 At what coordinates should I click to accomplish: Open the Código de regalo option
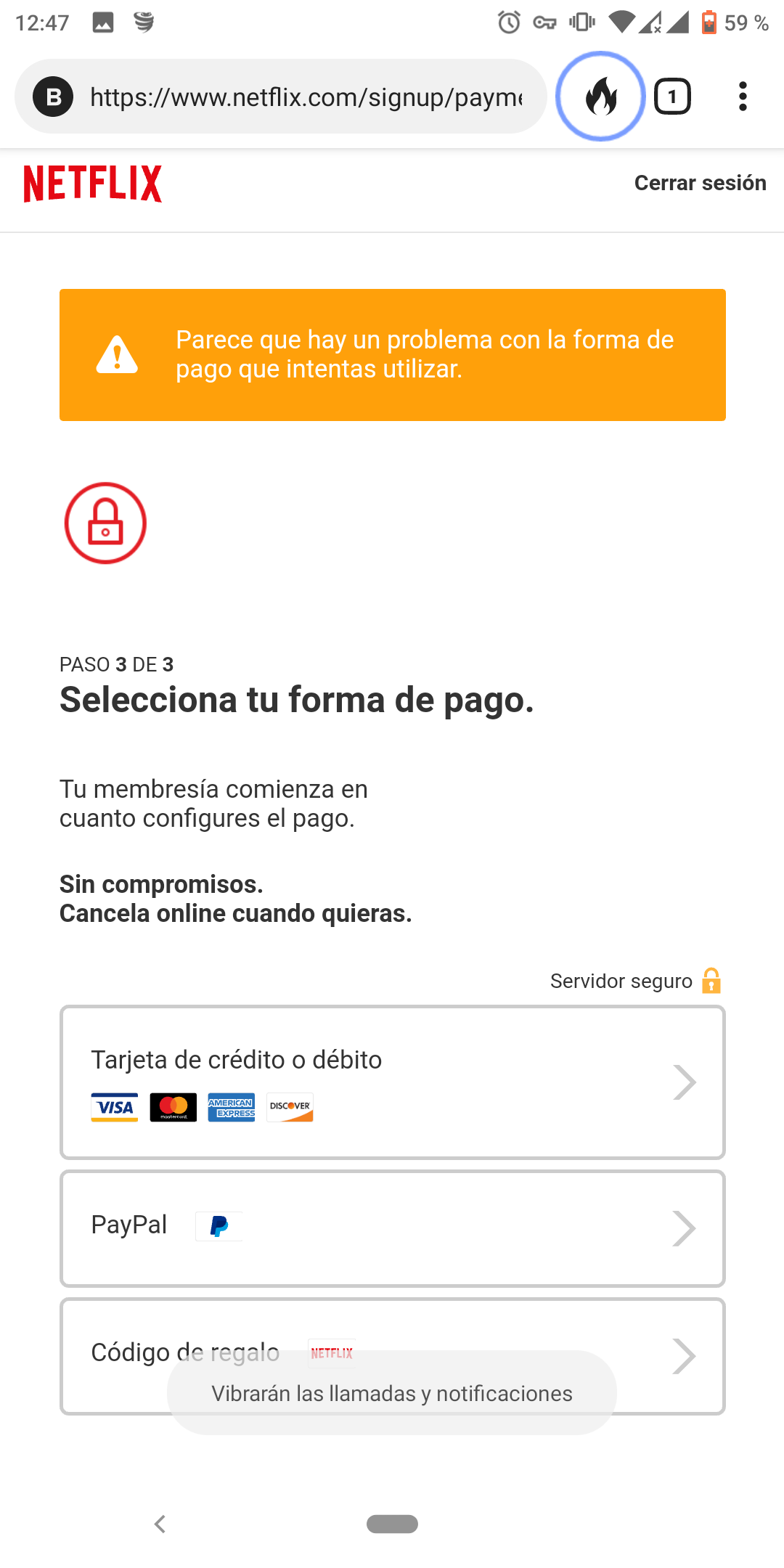(392, 1334)
